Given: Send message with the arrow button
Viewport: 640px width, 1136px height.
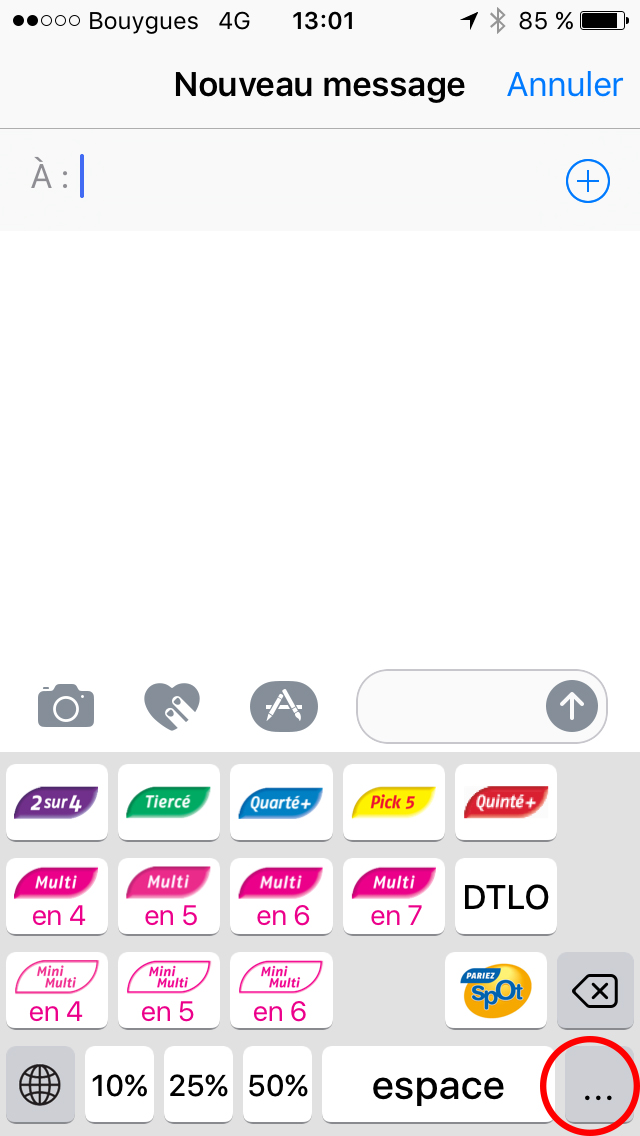Looking at the screenshot, I should (x=571, y=707).
